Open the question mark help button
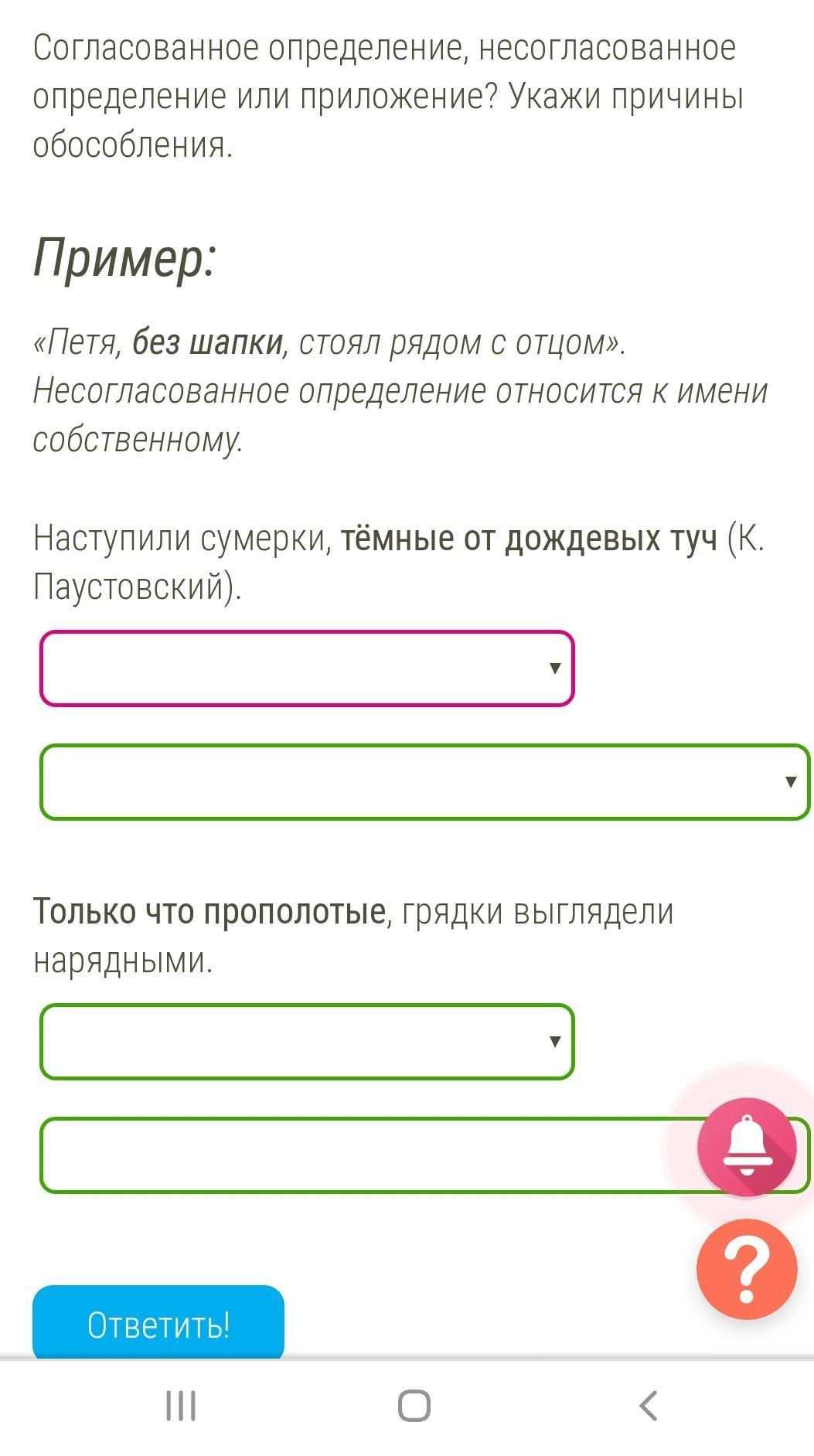 pos(747,1269)
